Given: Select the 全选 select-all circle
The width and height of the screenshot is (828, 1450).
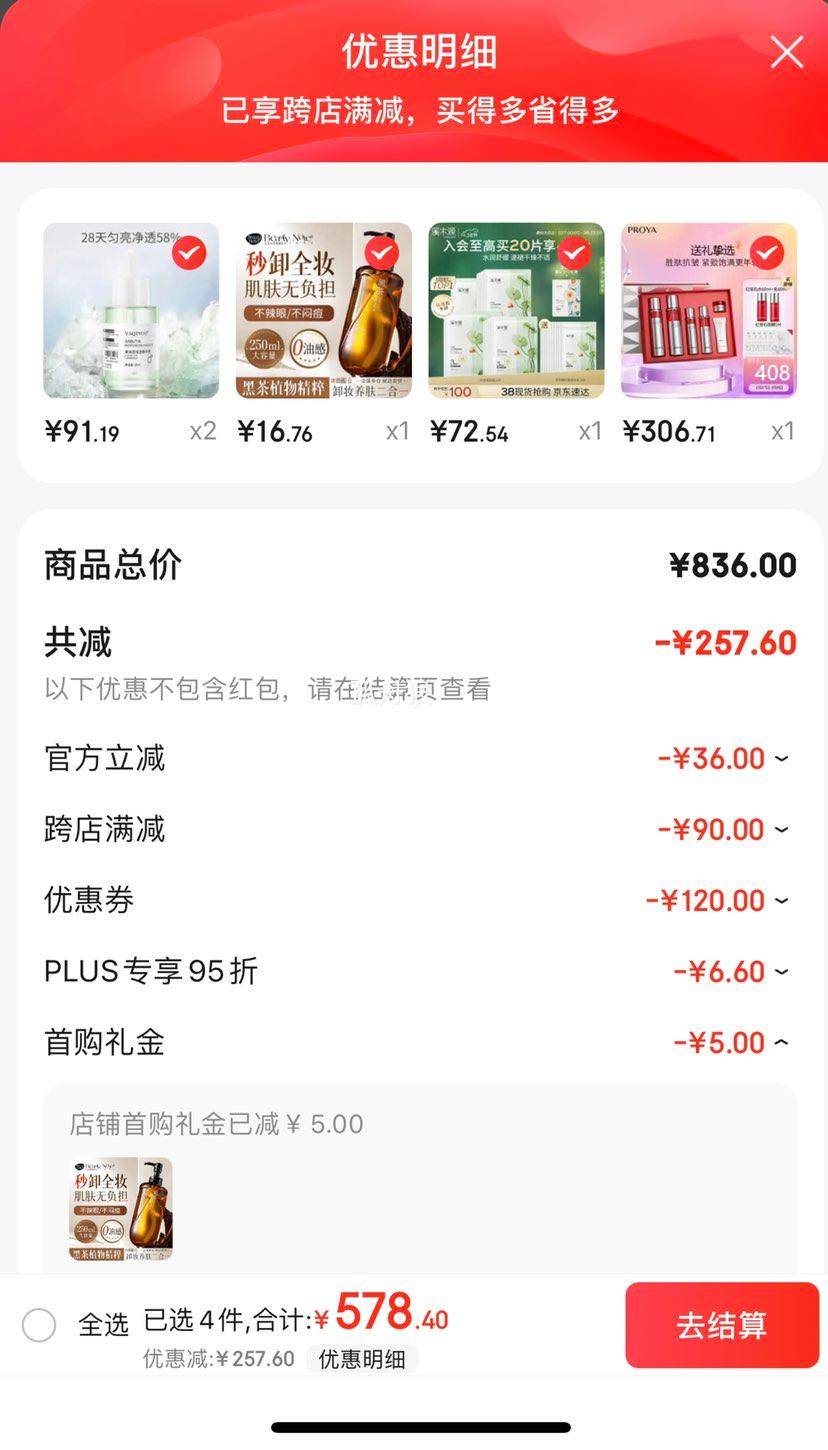Looking at the screenshot, I should tap(39, 1324).
